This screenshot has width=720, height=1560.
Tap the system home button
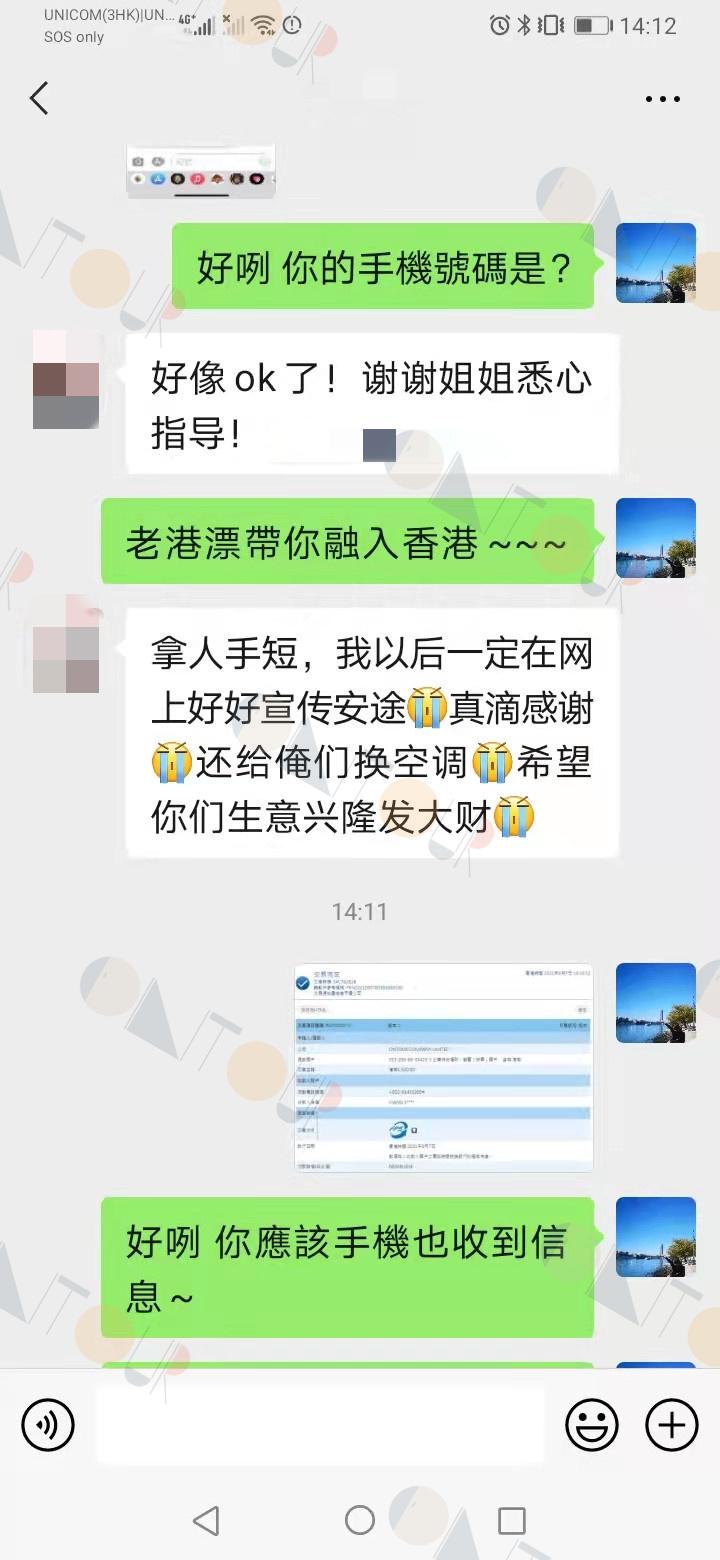360,1520
